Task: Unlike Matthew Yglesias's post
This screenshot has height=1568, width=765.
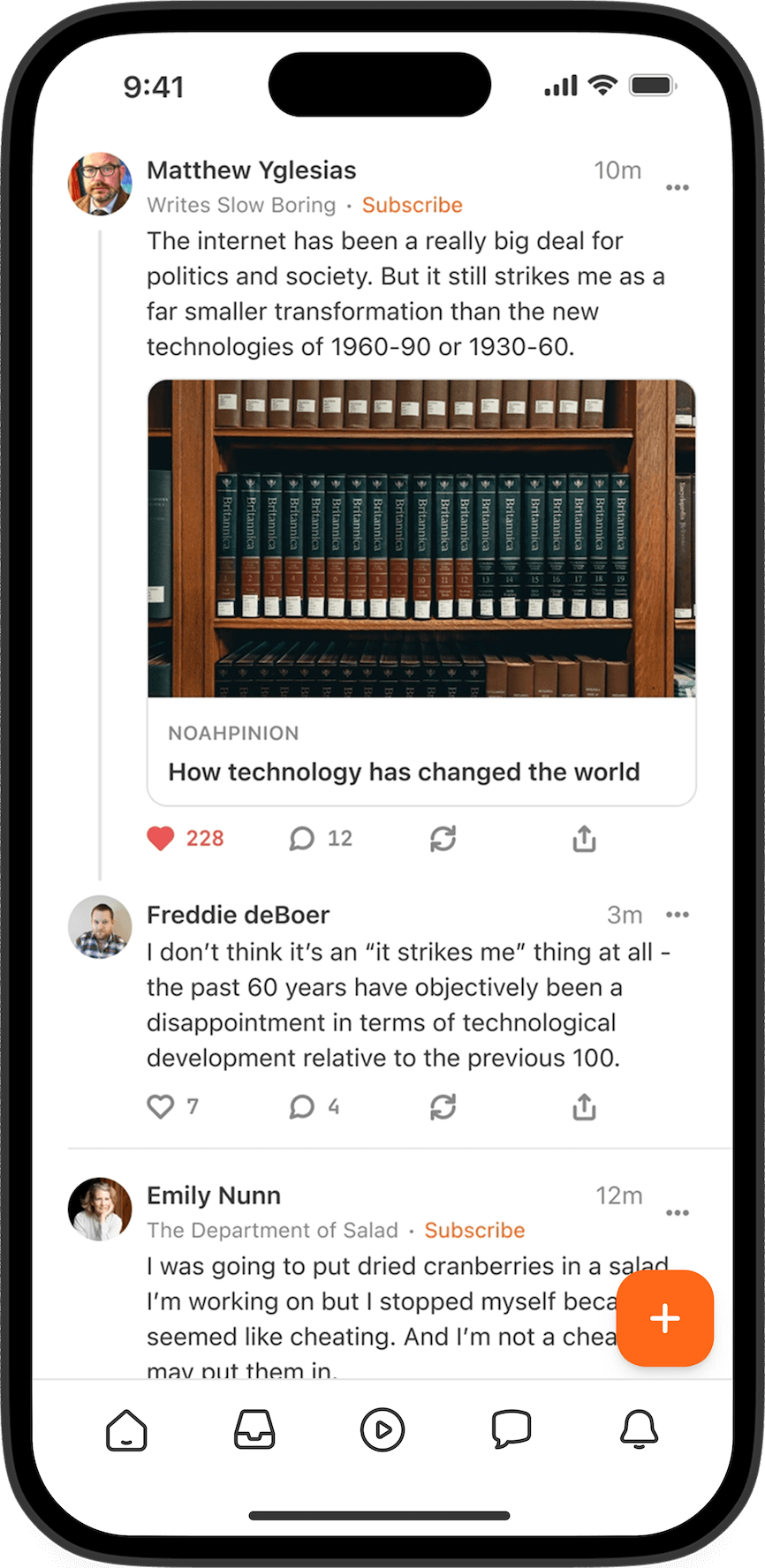Action: (x=161, y=838)
